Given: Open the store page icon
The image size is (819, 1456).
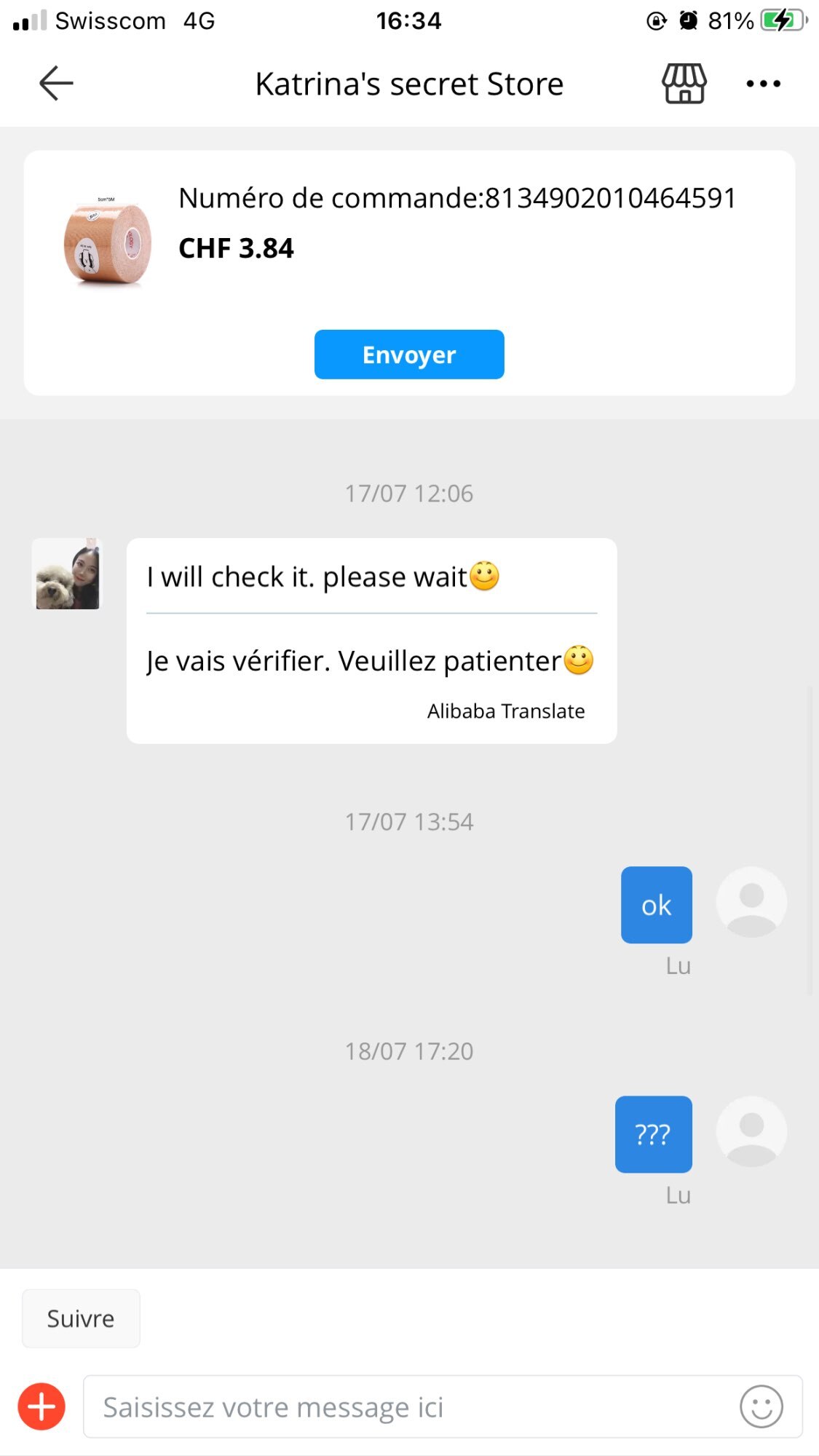Looking at the screenshot, I should (684, 84).
